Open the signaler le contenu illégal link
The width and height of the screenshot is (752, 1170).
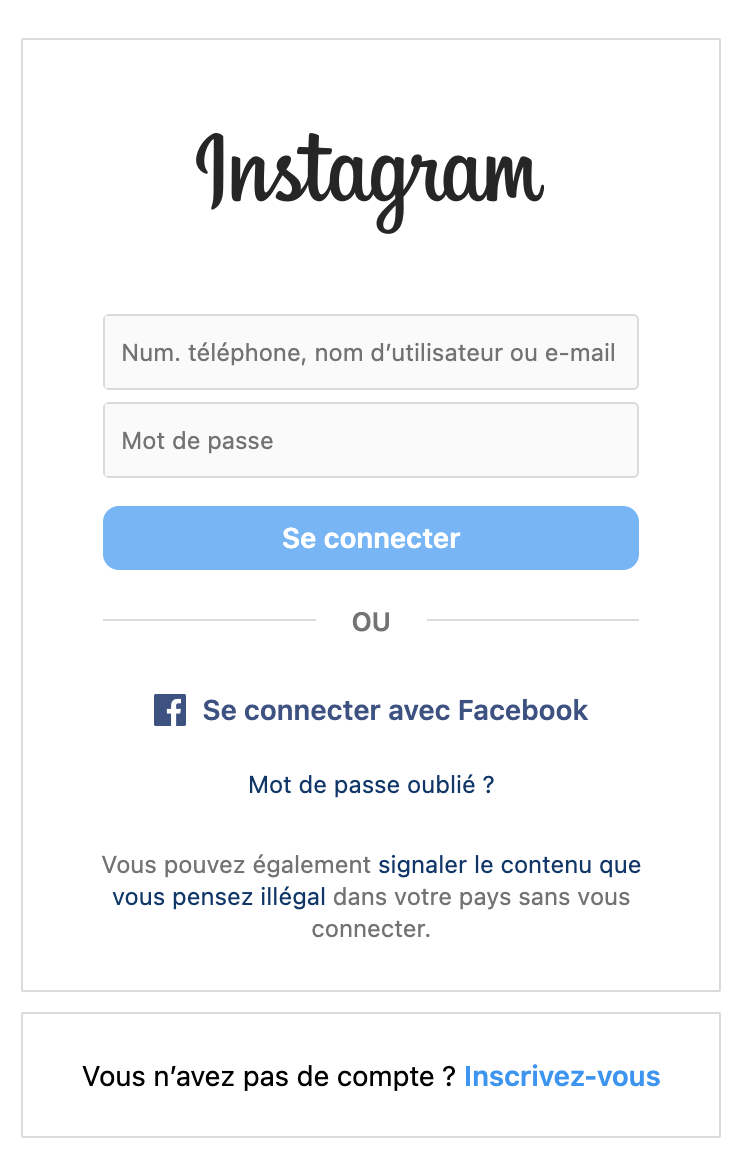(508, 865)
